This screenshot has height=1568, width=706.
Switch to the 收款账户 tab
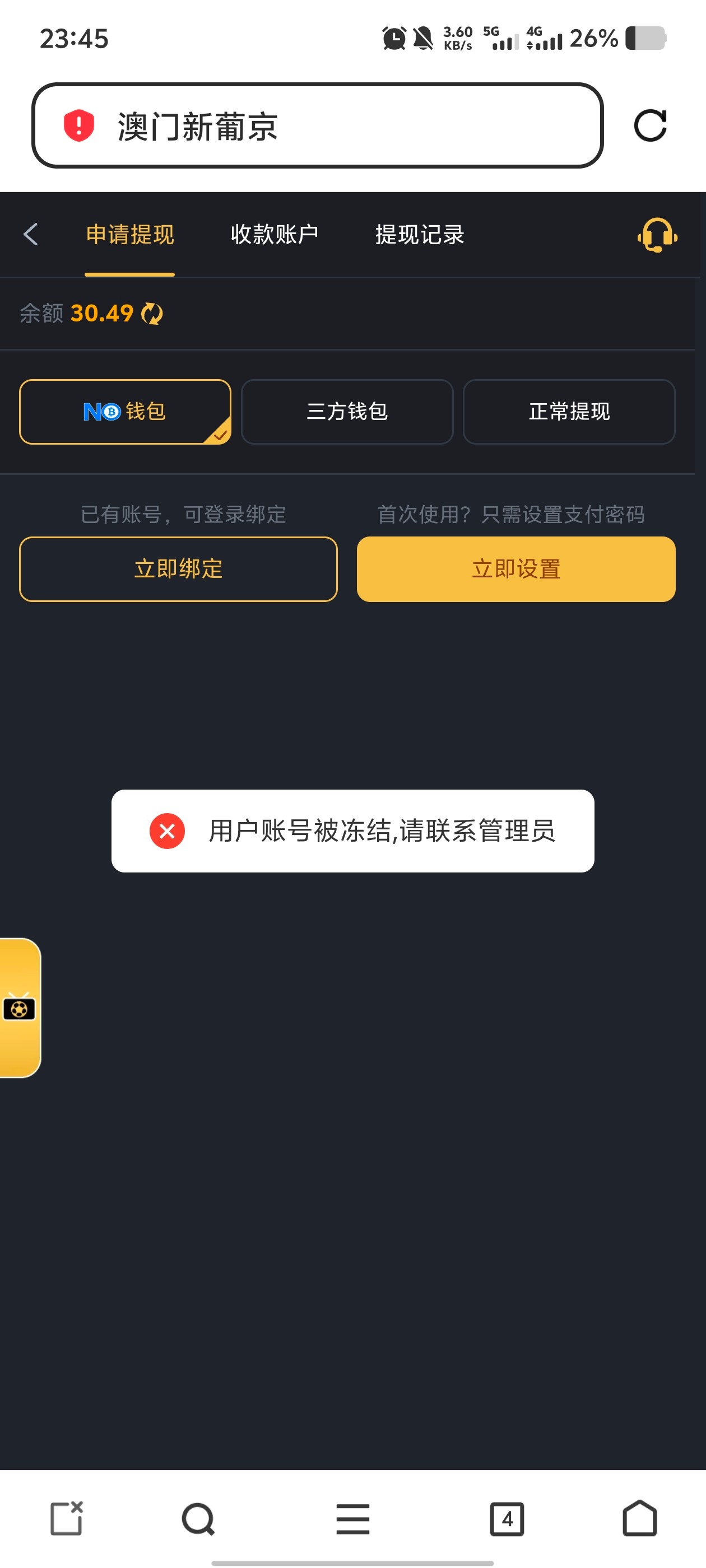click(x=274, y=234)
